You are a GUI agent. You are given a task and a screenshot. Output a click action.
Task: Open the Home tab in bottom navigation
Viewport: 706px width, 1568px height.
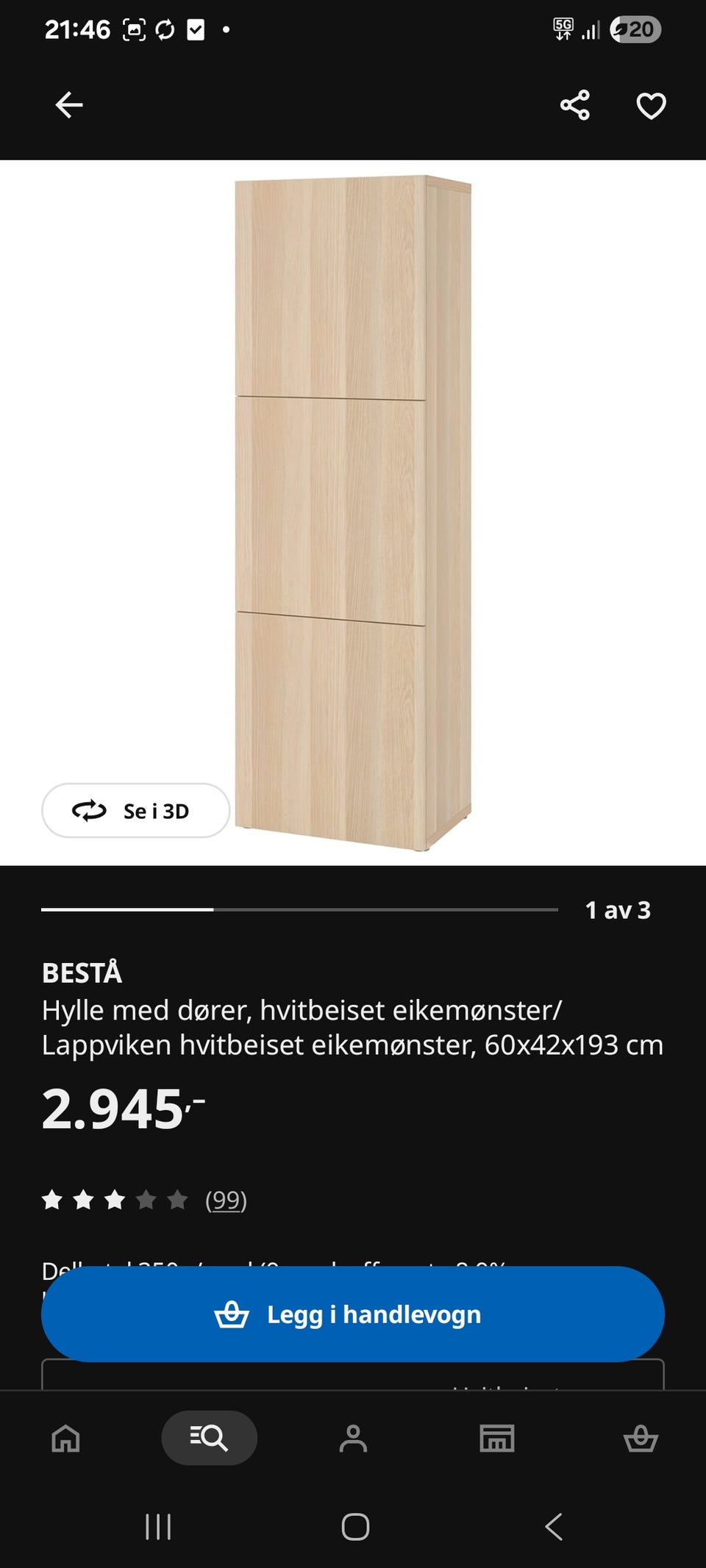pos(65,1439)
